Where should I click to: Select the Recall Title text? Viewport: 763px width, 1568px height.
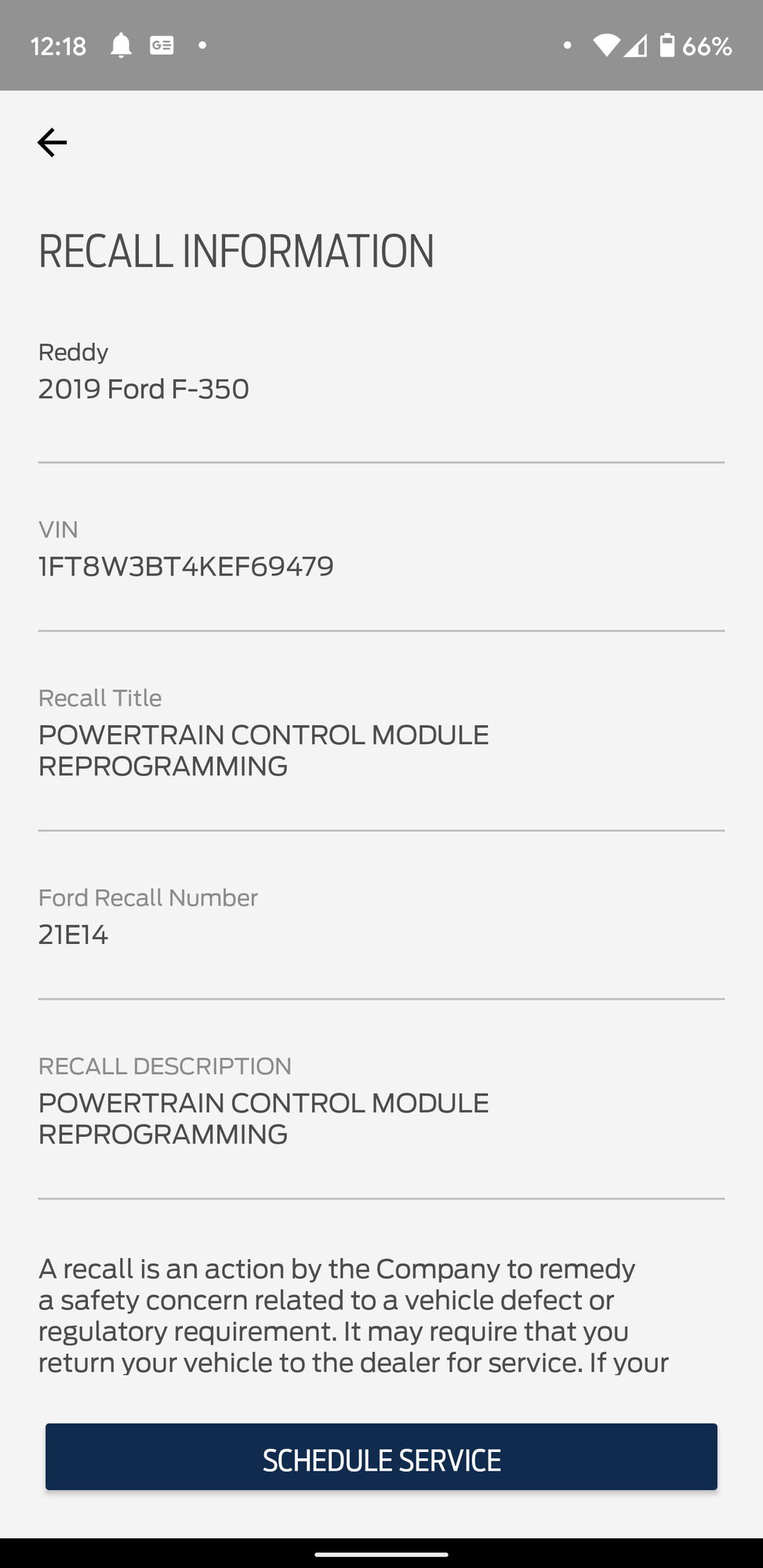(x=263, y=750)
